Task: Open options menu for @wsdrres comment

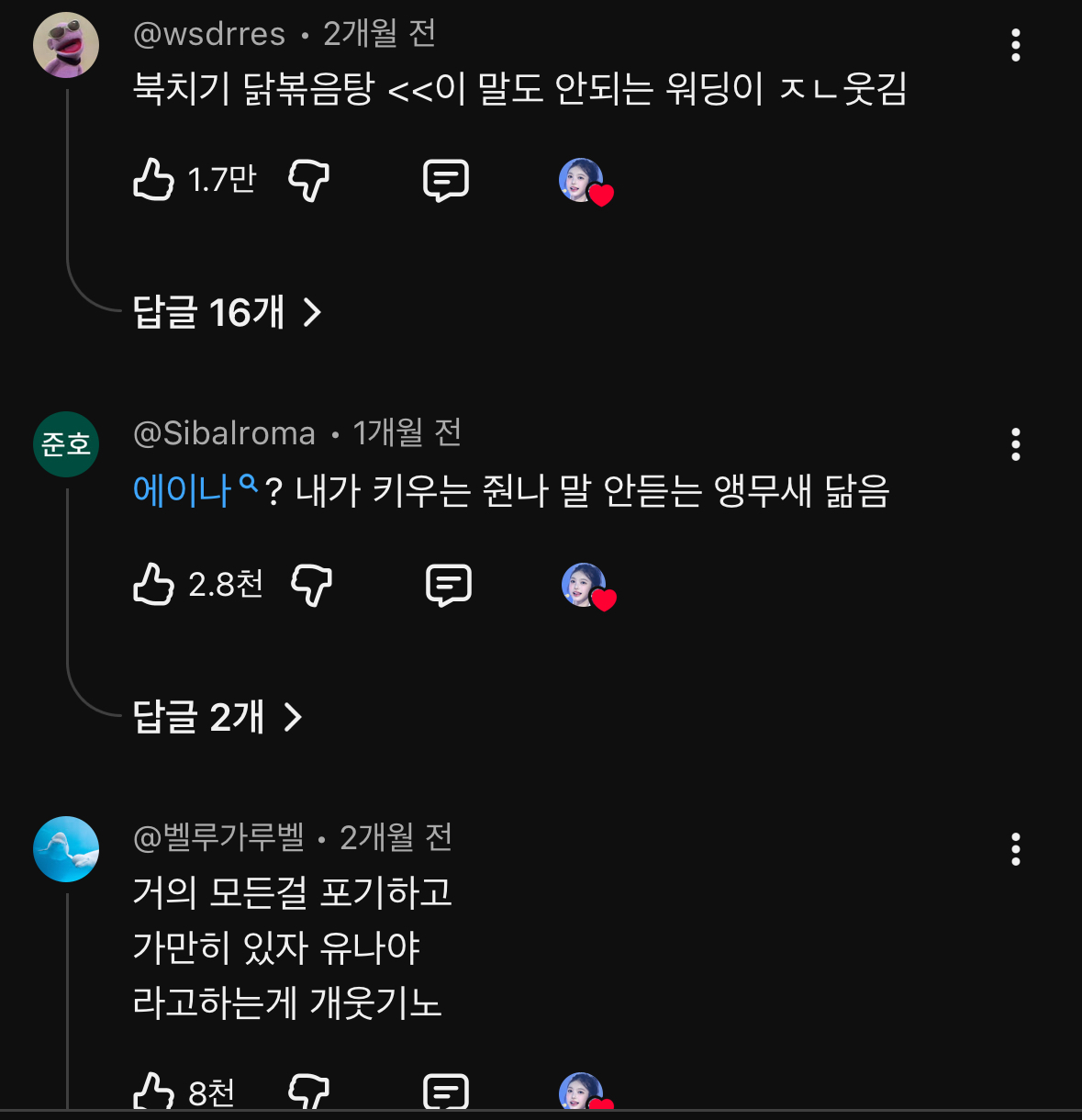Action: coord(1014,44)
